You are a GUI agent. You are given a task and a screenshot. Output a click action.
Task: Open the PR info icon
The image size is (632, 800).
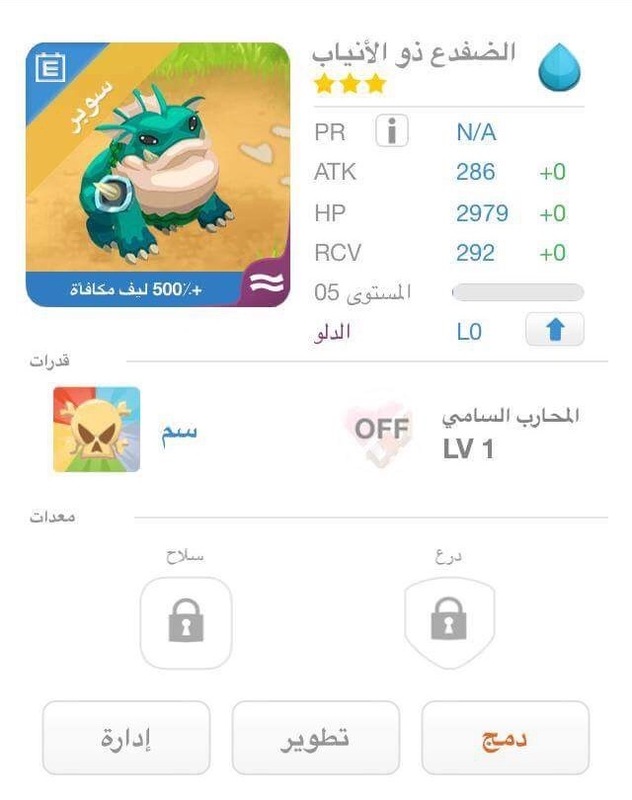393,131
